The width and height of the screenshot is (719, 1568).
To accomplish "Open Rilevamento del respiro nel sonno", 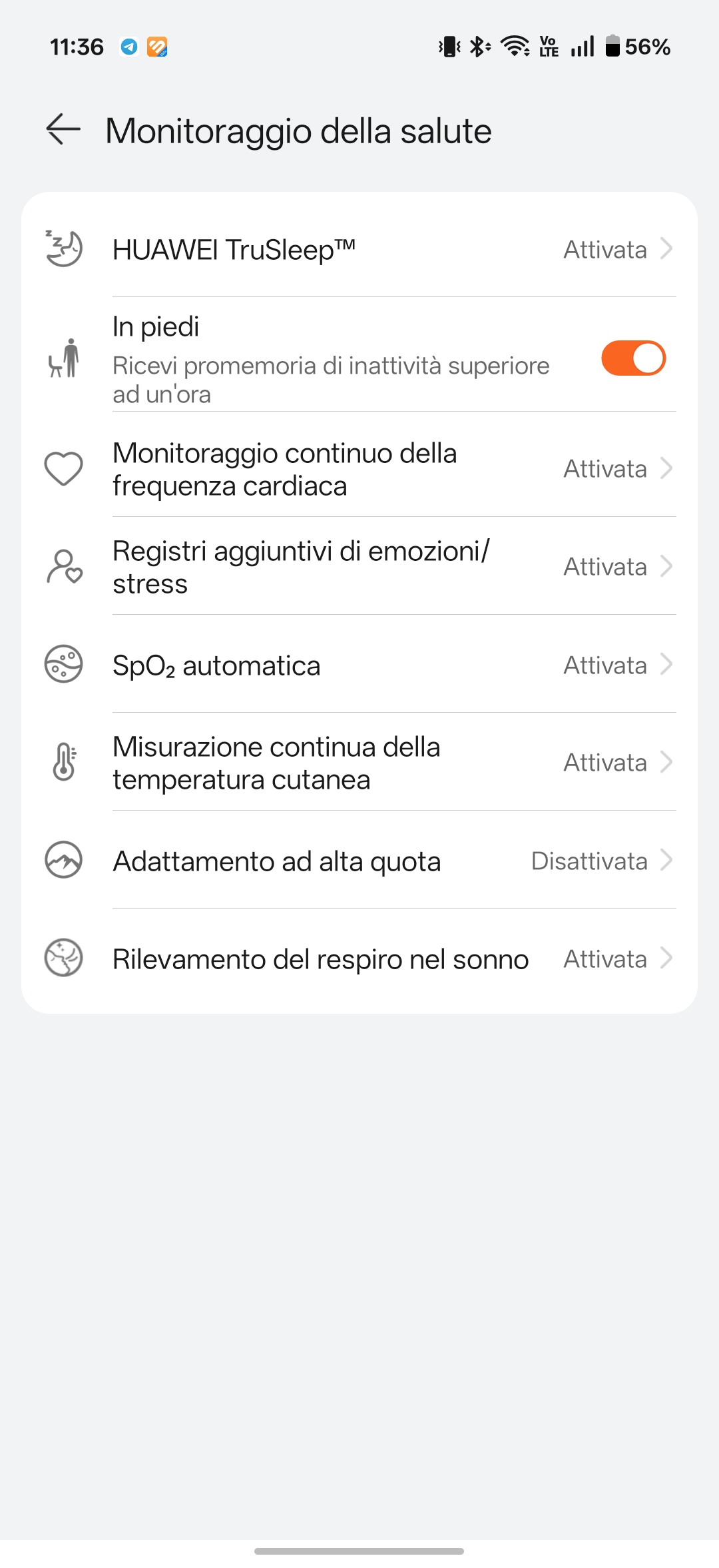I will (x=359, y=959).
